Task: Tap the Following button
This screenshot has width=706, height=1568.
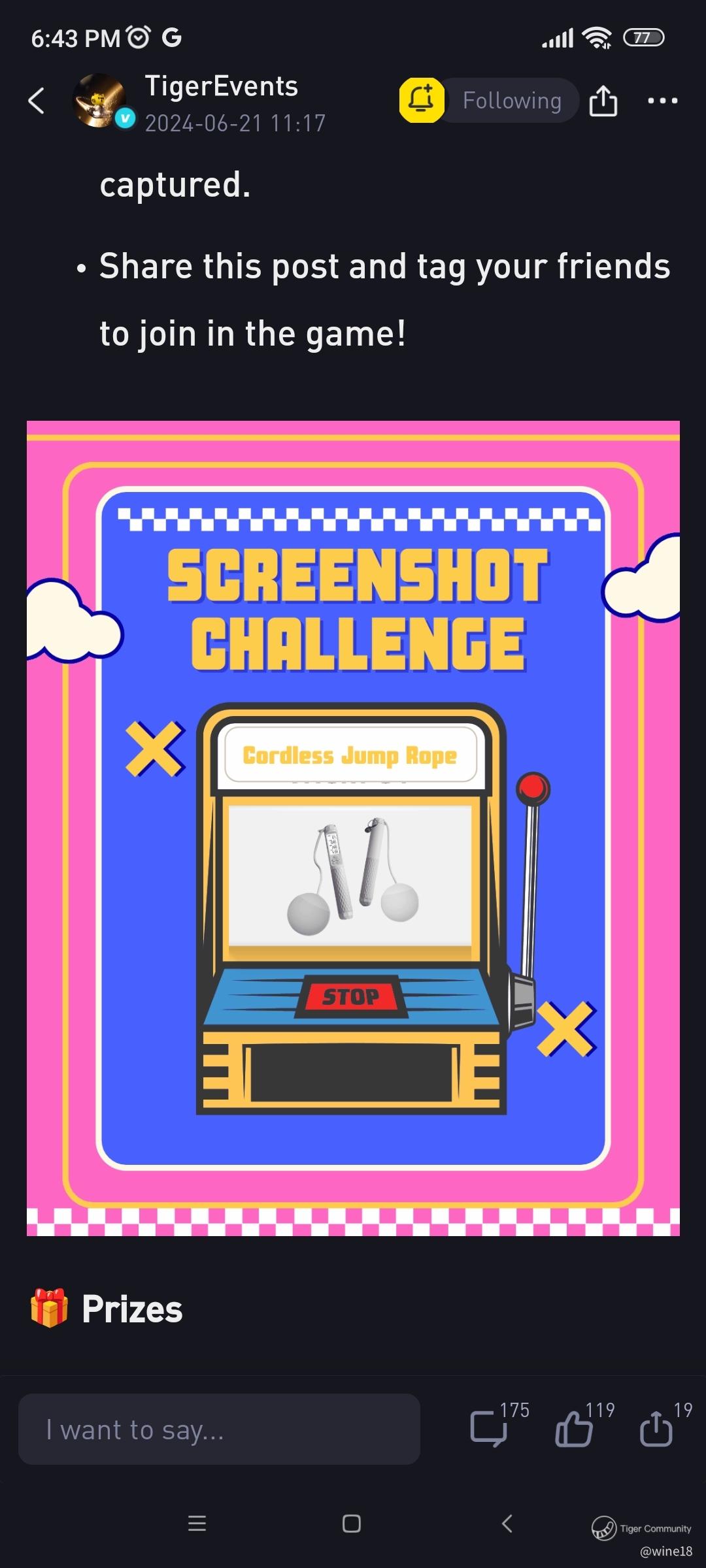Action: 511,101
